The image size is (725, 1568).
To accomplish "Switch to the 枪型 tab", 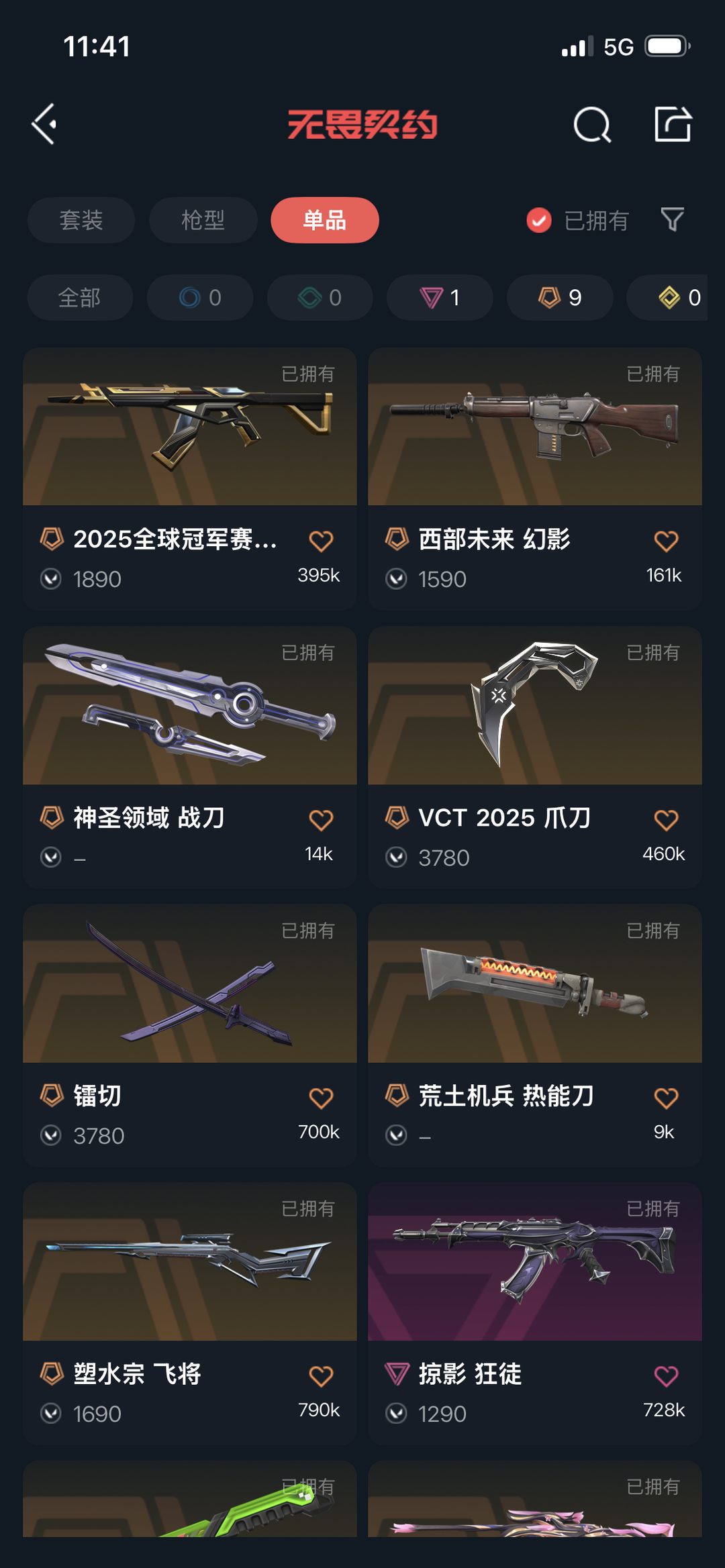I will (x=203, y=220).
